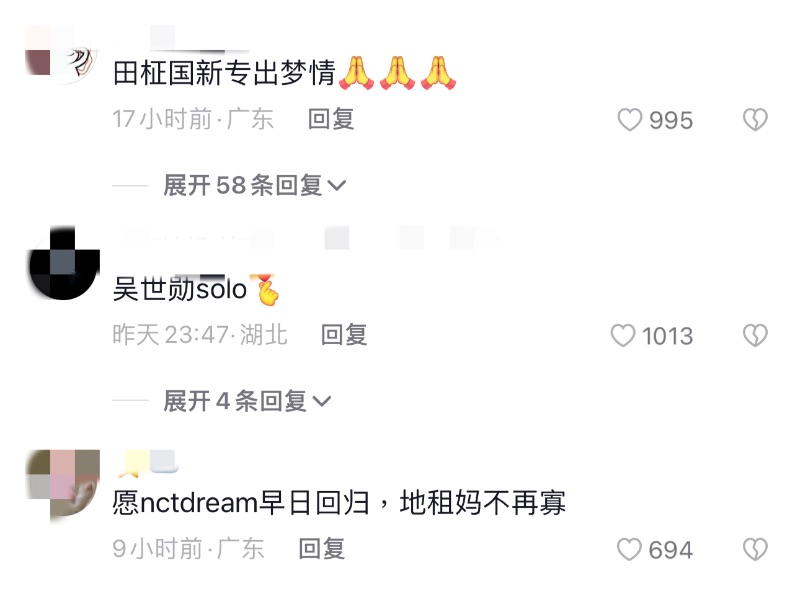Viewport: 800px width, 591px height.
Task: Like the 田柾国新专 comment
Action: pyautogui.click(x=630, y=120)
